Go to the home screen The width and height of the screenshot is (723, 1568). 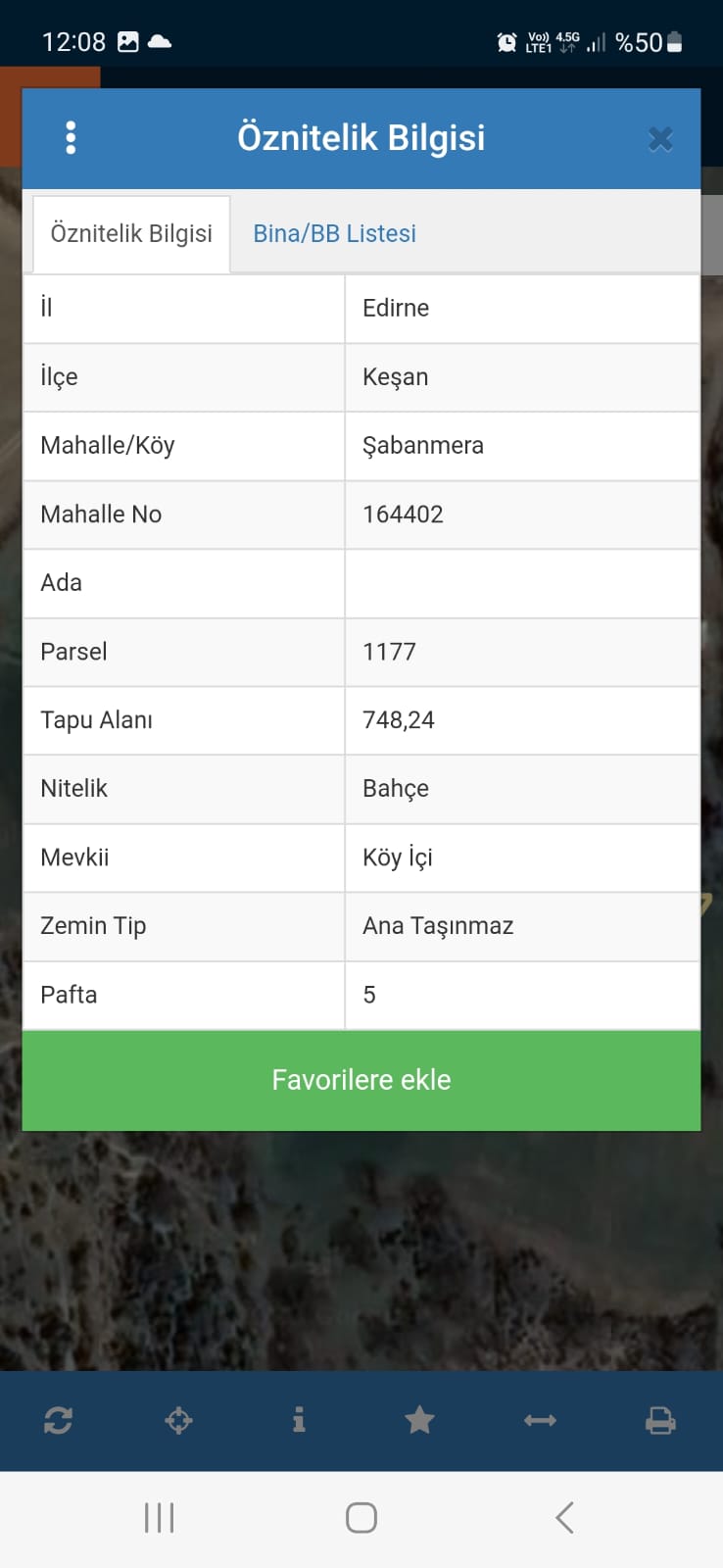coord(361,1518)
